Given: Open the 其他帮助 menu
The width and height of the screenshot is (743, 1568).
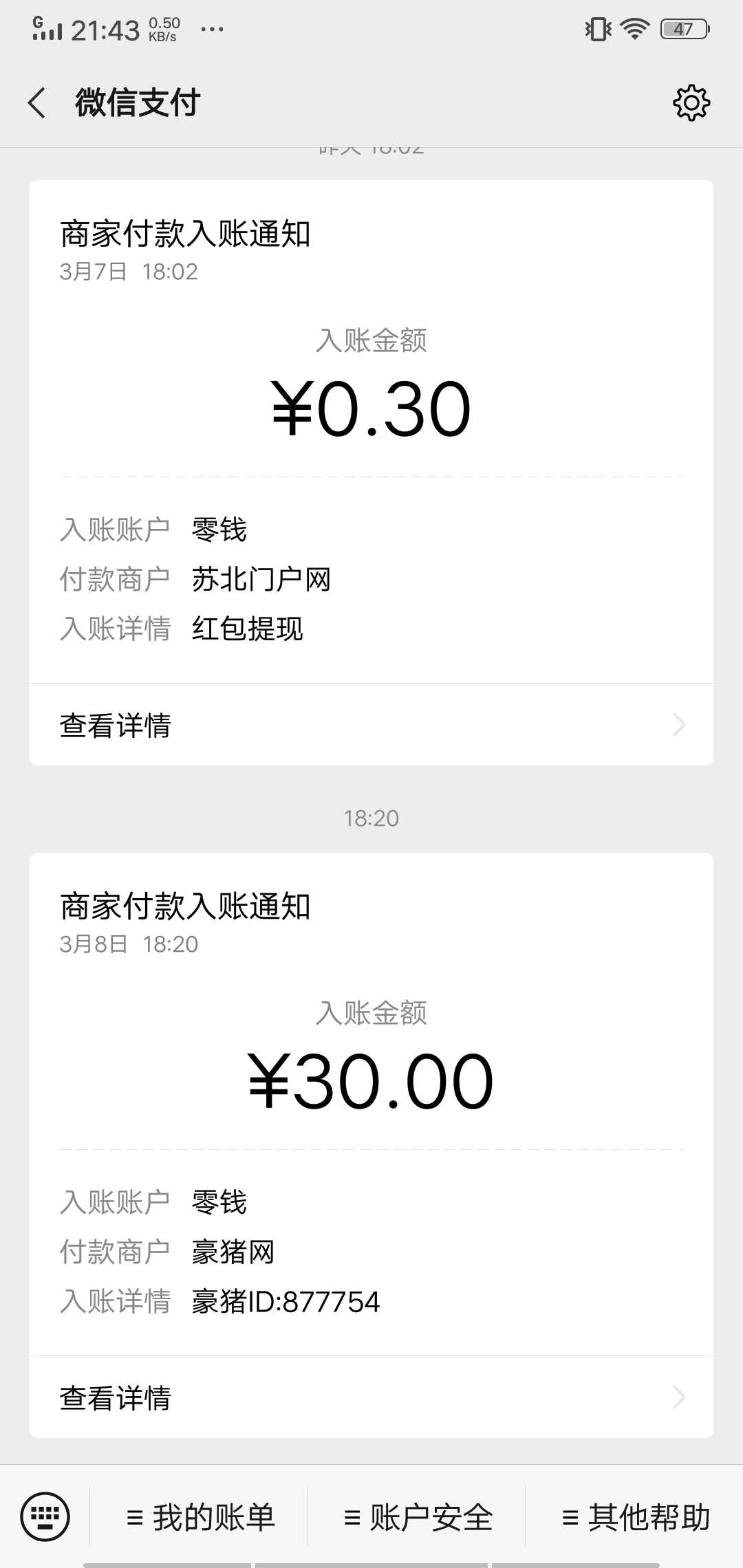Looking at the screenshot, I should [x=635, y=1517].
